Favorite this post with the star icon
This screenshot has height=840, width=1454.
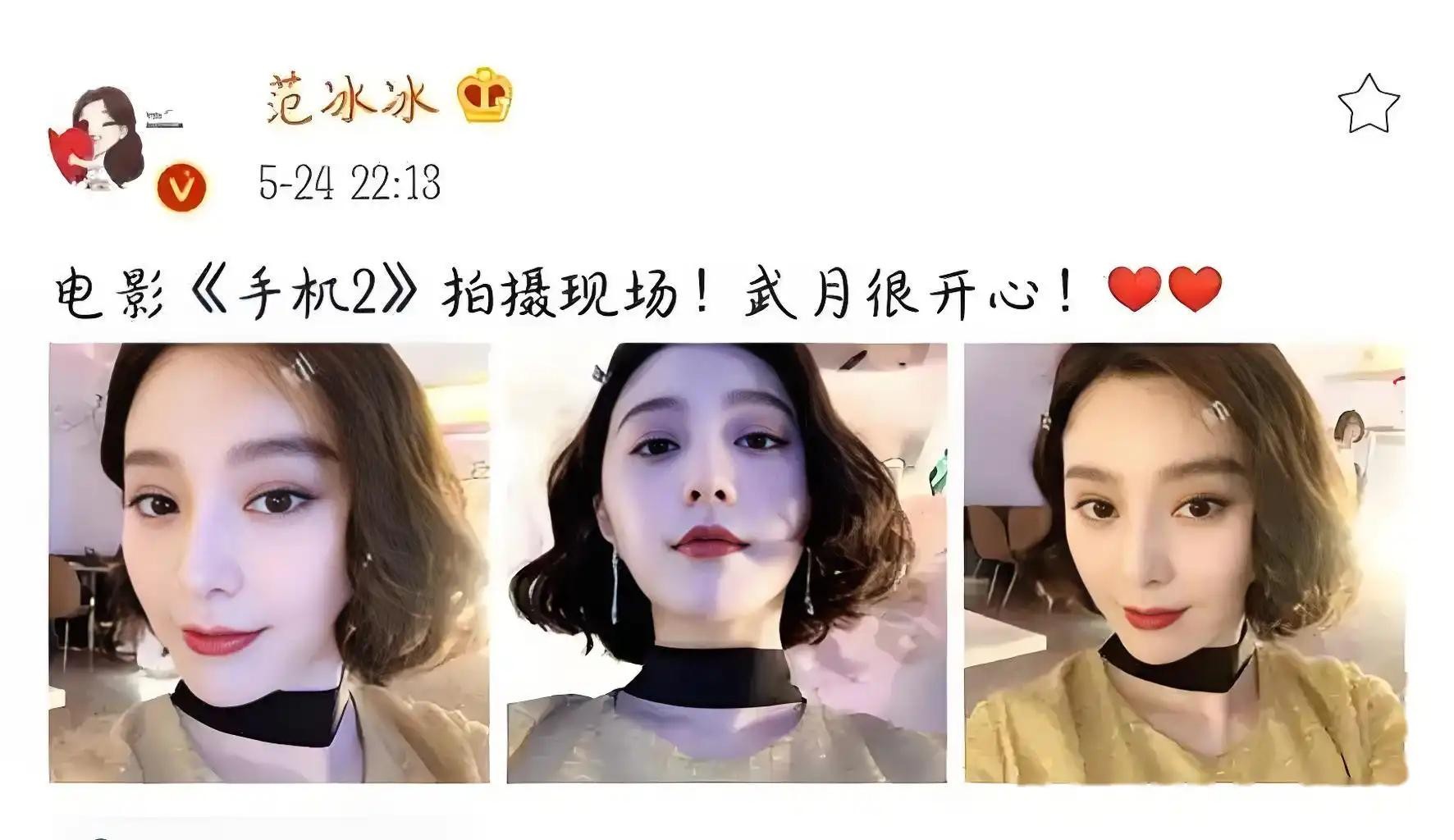point(1369,104)
